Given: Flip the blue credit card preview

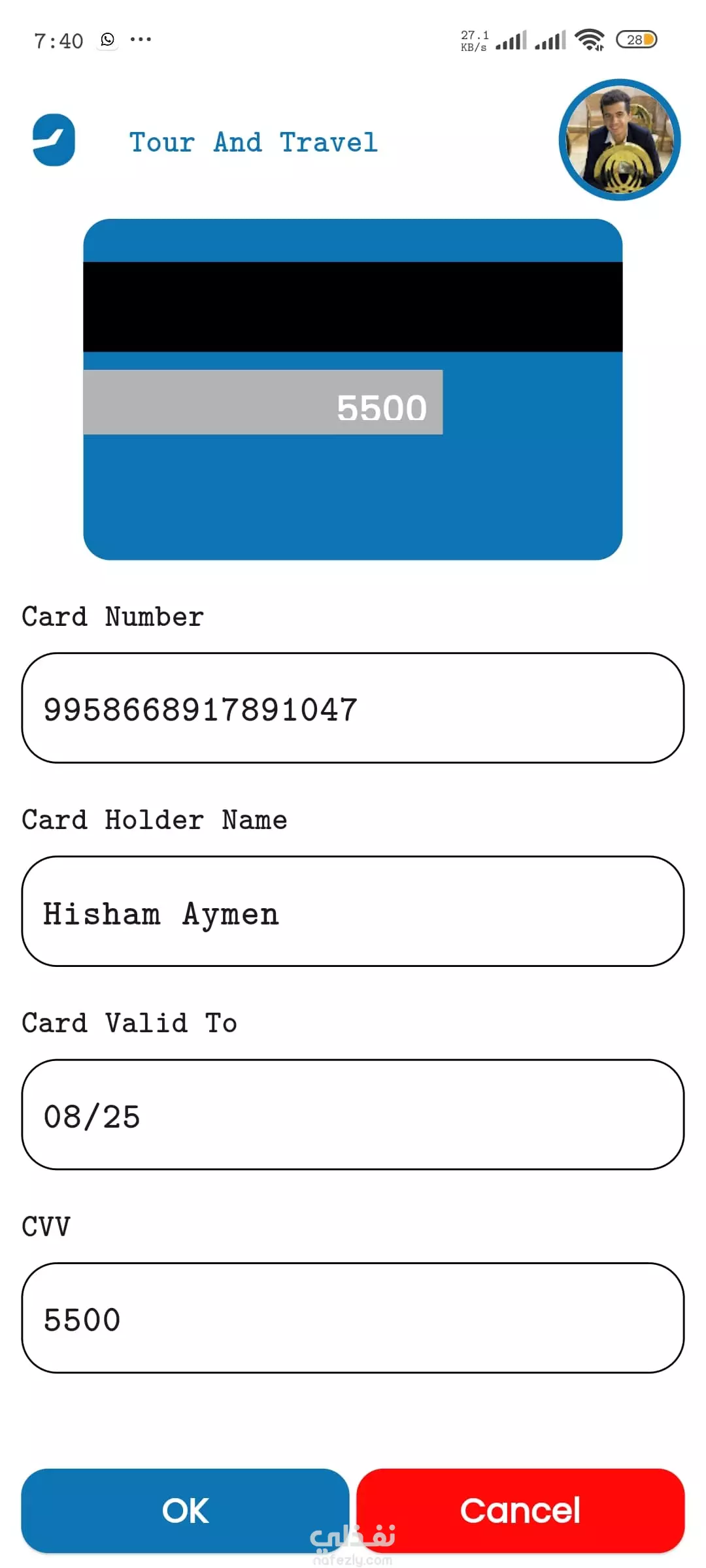Looking at the screenshot, I should 353,389.
